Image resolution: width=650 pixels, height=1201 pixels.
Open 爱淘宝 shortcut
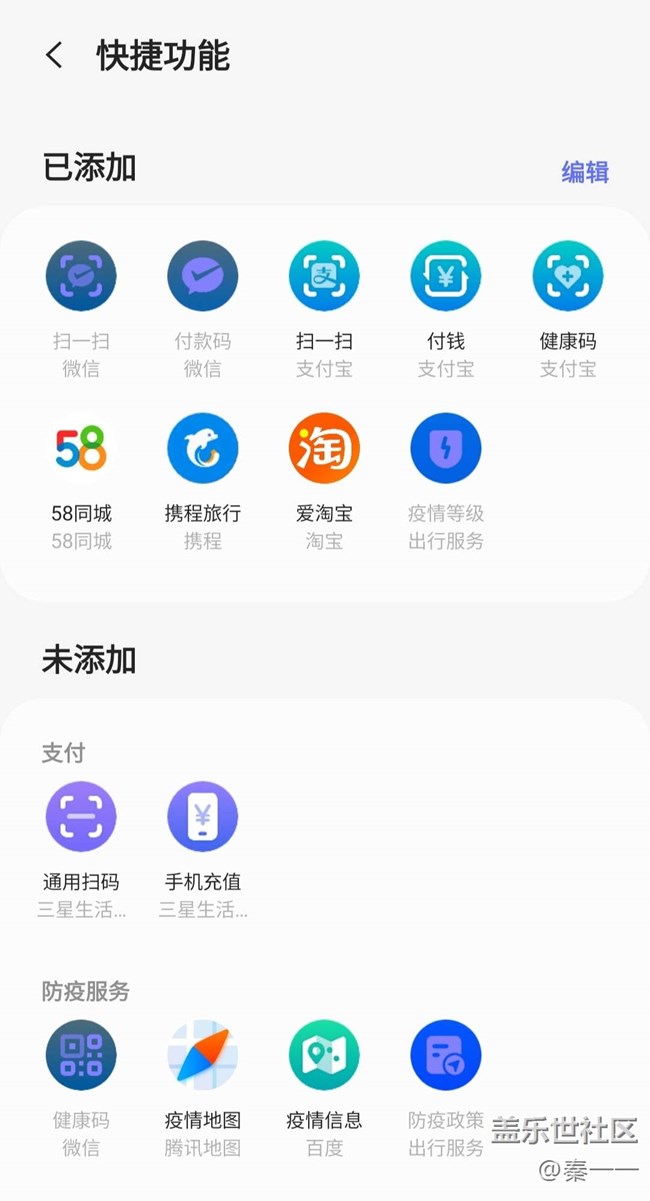click(324, 448)
